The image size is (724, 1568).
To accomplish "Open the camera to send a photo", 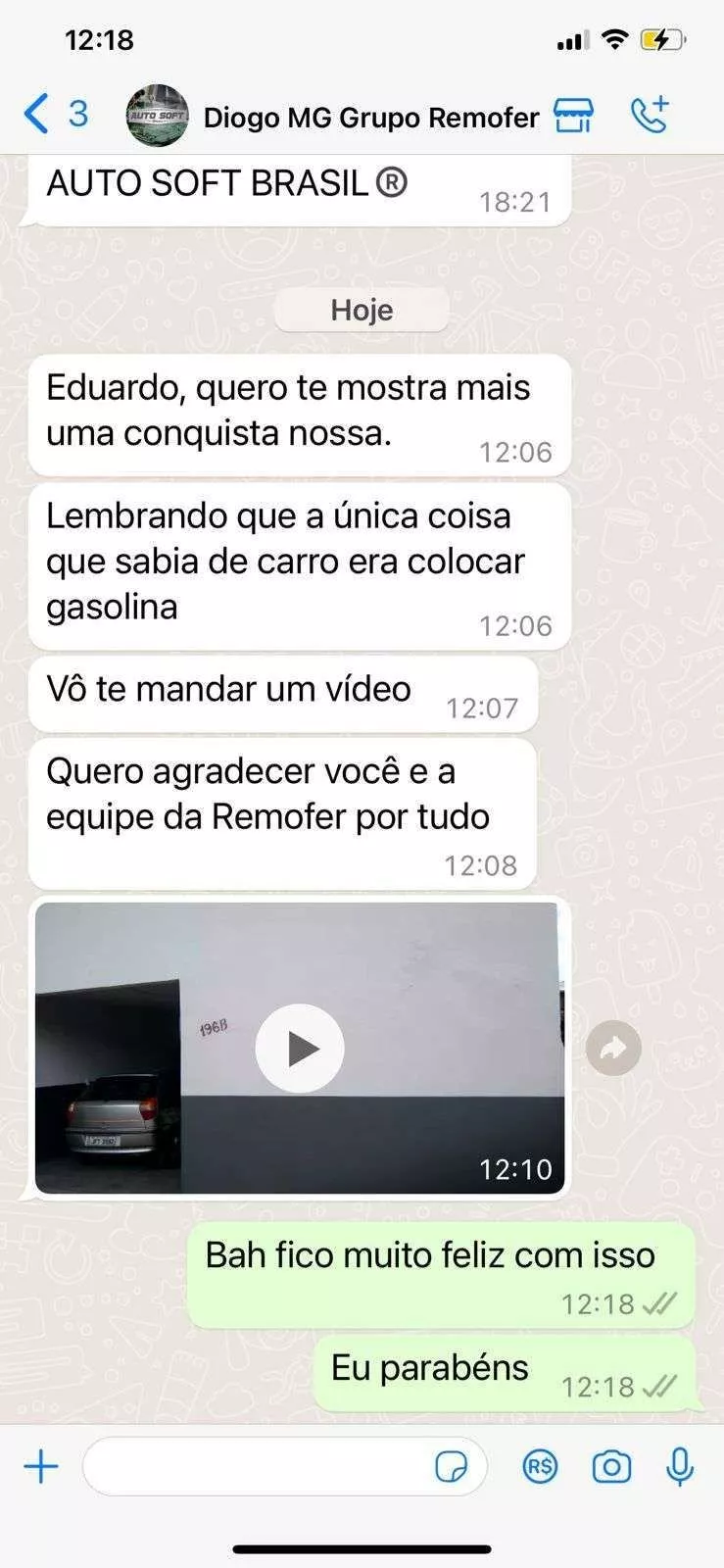I will click(x=611, y=1467).
